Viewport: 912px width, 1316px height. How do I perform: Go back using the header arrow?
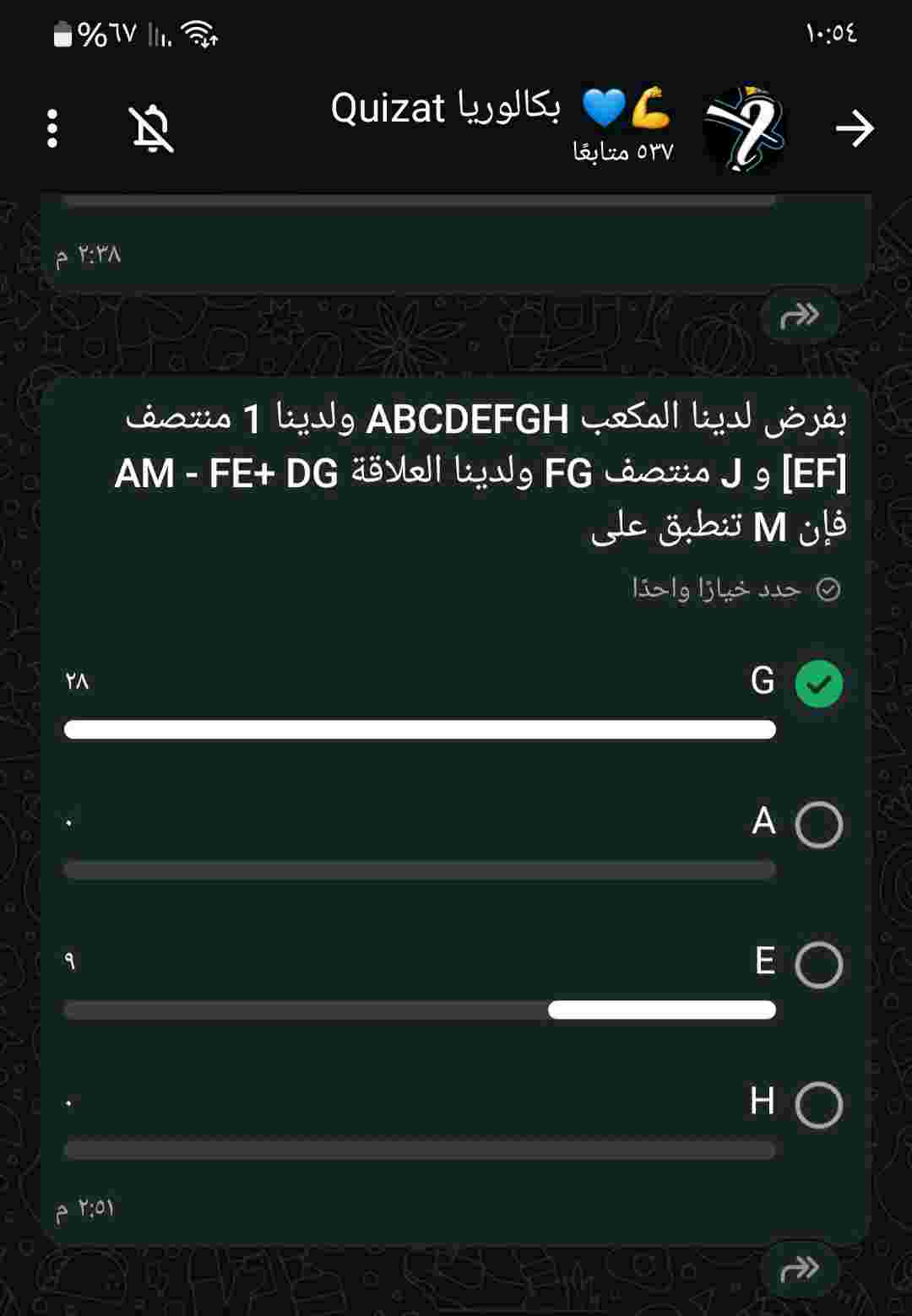854,129
